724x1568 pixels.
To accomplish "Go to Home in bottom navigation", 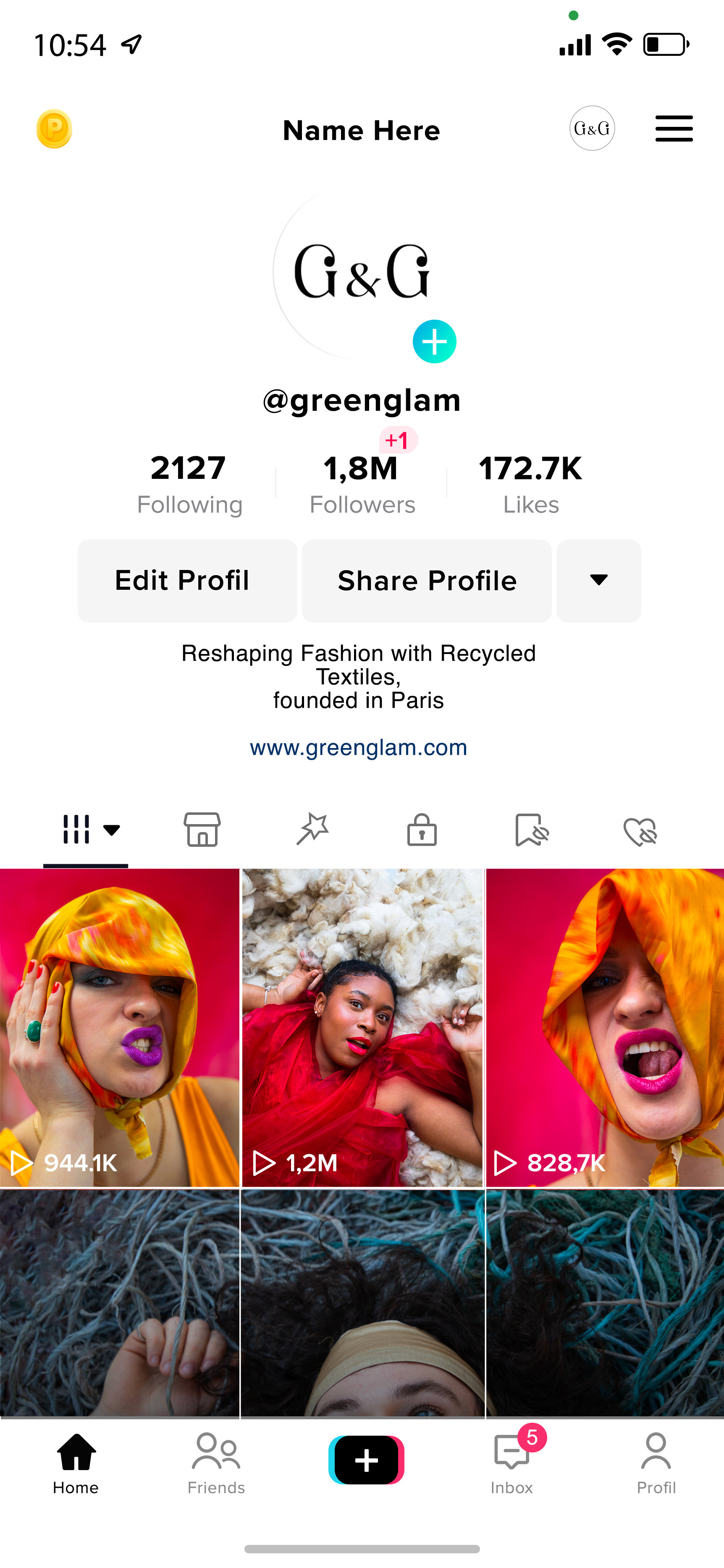I will 76,1463.
